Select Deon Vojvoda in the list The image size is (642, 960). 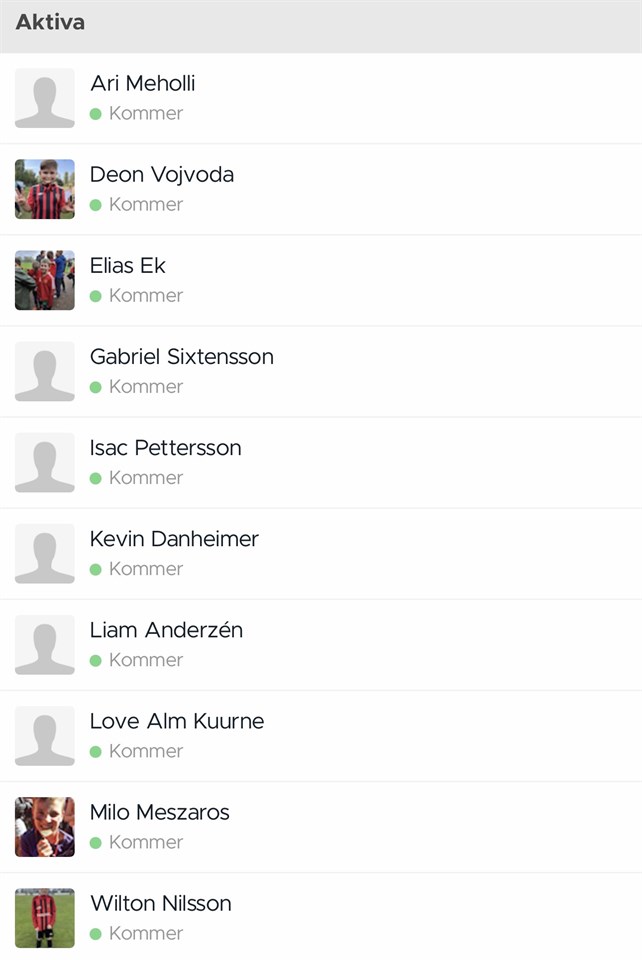pos(320,189)
